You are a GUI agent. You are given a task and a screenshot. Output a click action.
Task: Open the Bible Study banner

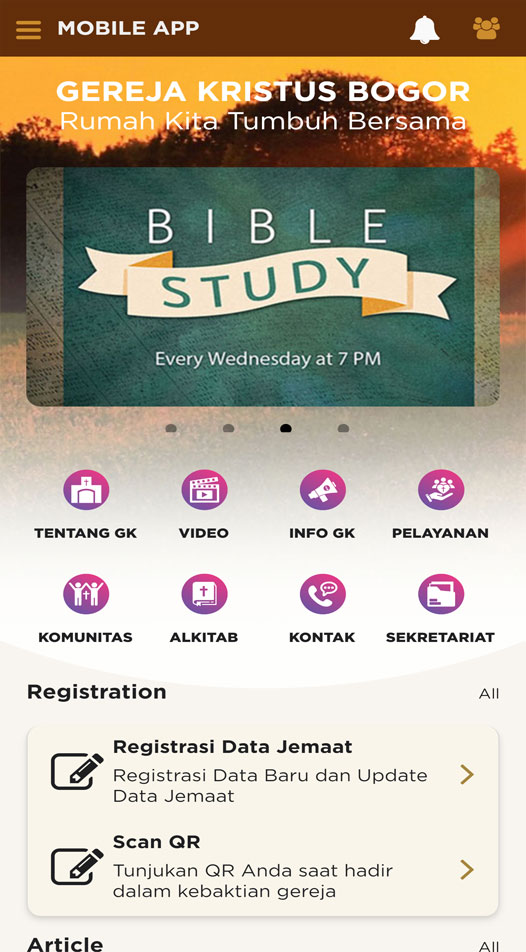pos(263,287)
